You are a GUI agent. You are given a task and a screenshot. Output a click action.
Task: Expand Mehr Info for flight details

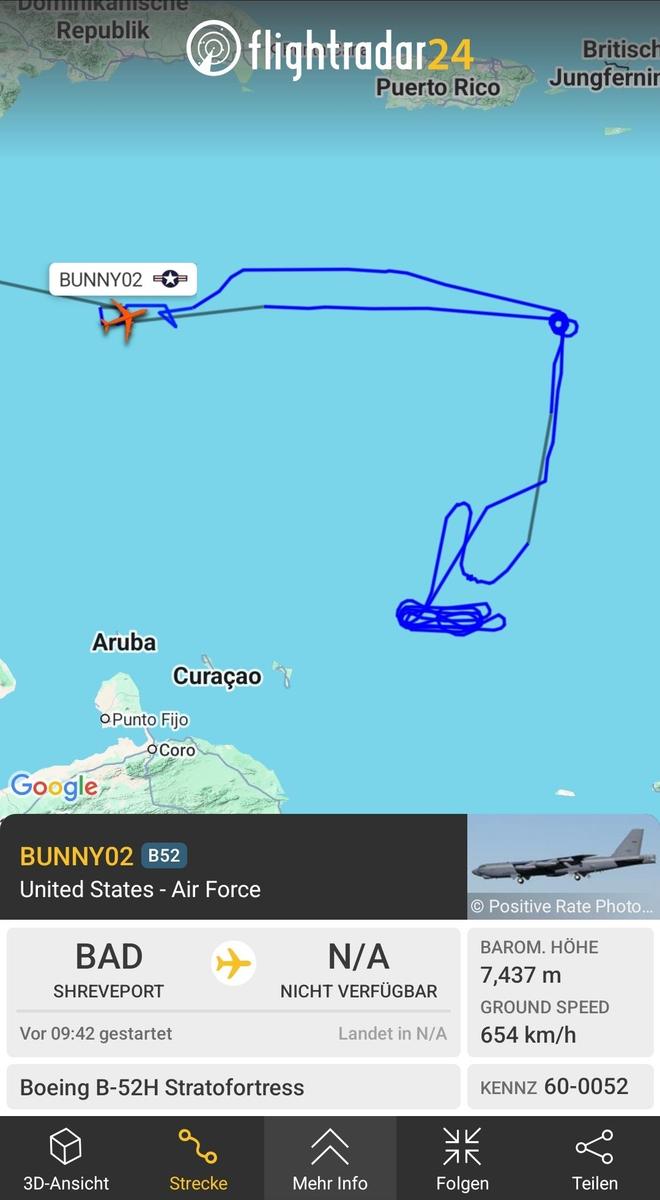(x=330, y=1158)
